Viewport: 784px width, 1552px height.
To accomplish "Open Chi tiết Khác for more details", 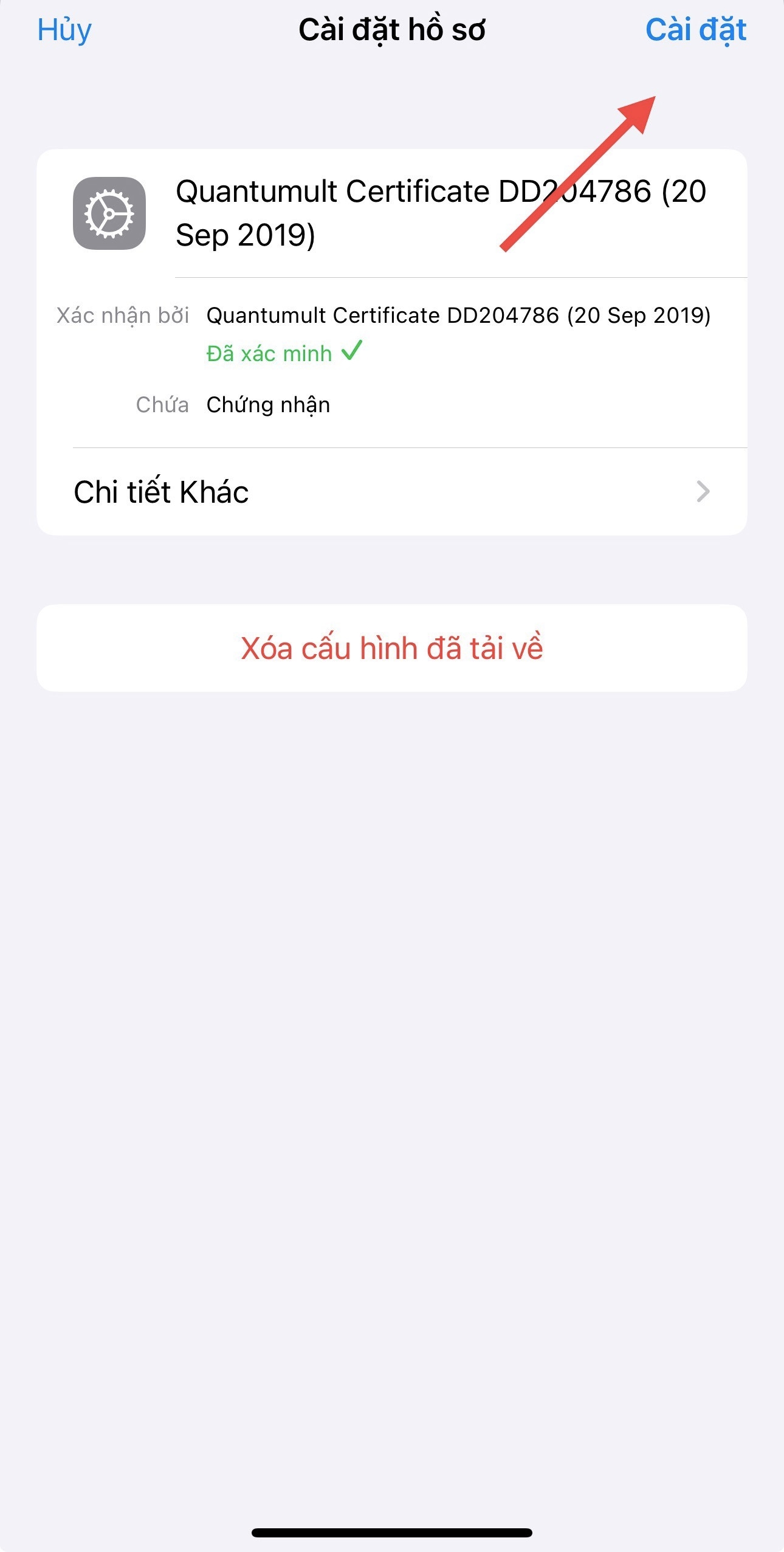I will tap(391, 492).
